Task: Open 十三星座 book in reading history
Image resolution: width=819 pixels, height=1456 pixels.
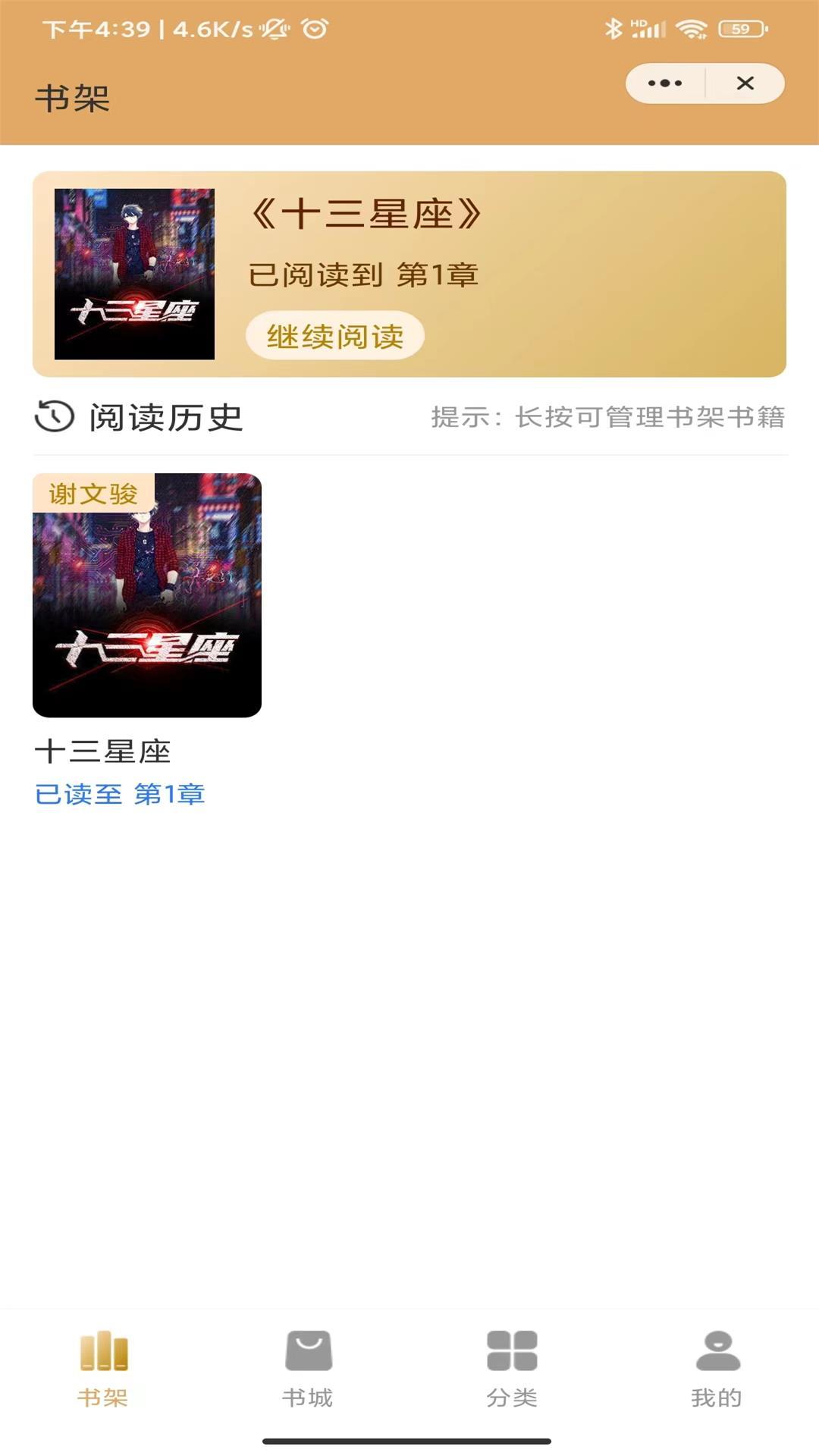Action: coord(147,595)
